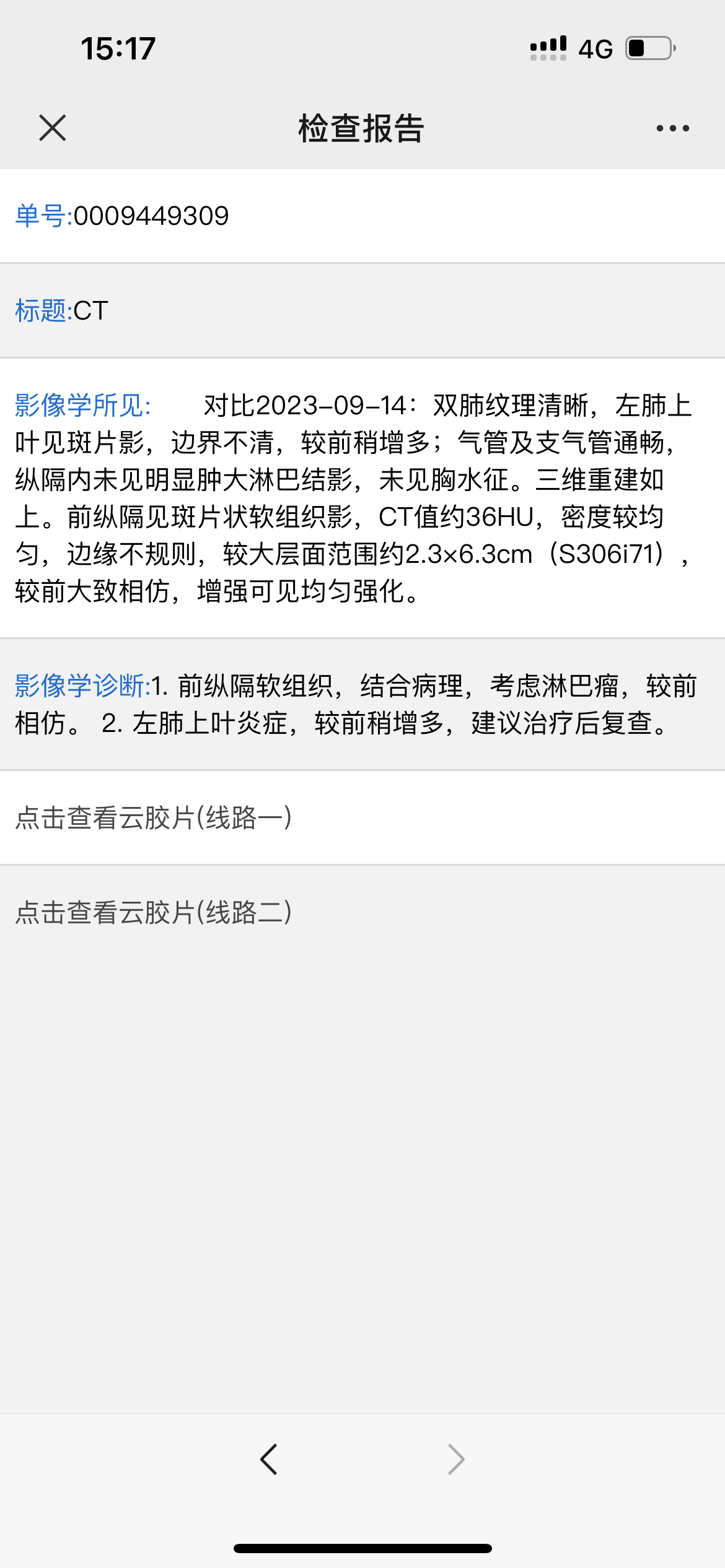Open 点击查看云胶片(线路二)
Viewport: 725px width, 1568px height.
362,912
